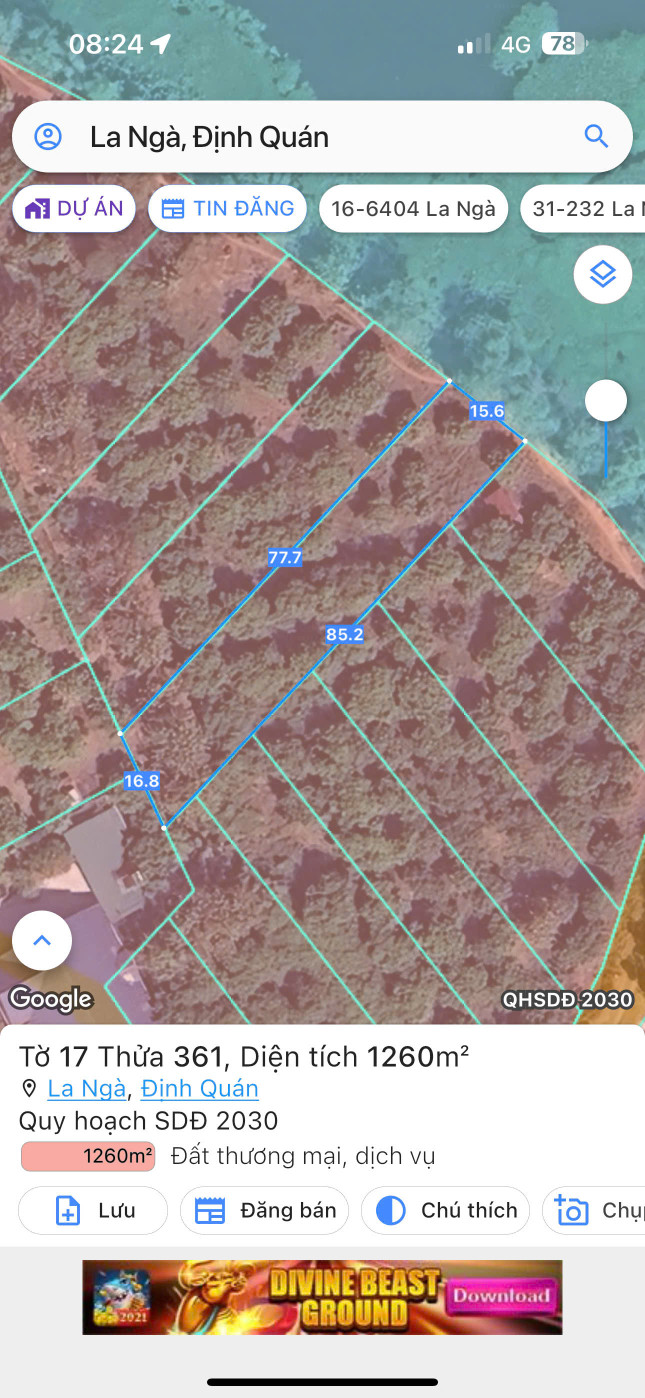Save this parcel with Lưu
645x1398 pixels.
(93, 1211)
